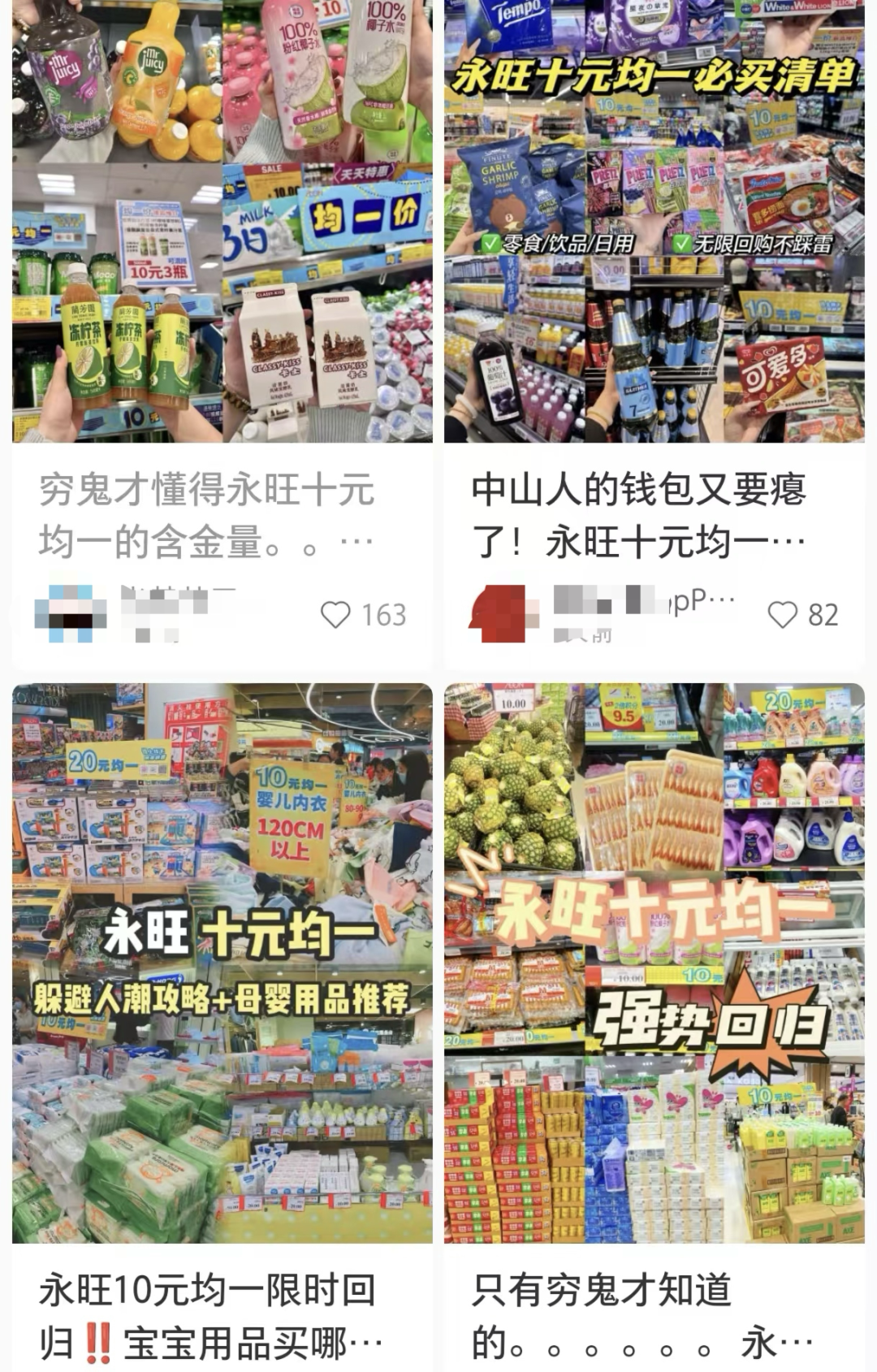Open the post '穷鬼才懂得永旺十元均一的含金量'

pos(207,515)
